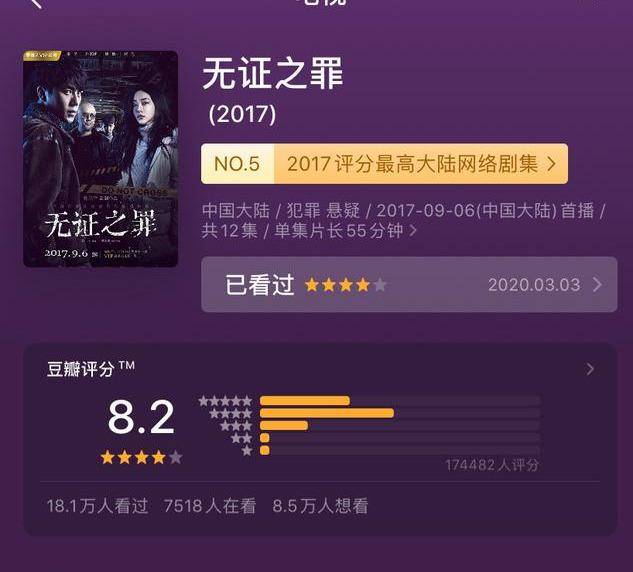Open the 无证之罪 poster image
The height and width of the screenshot is (572, 633).
coord(101,159)
